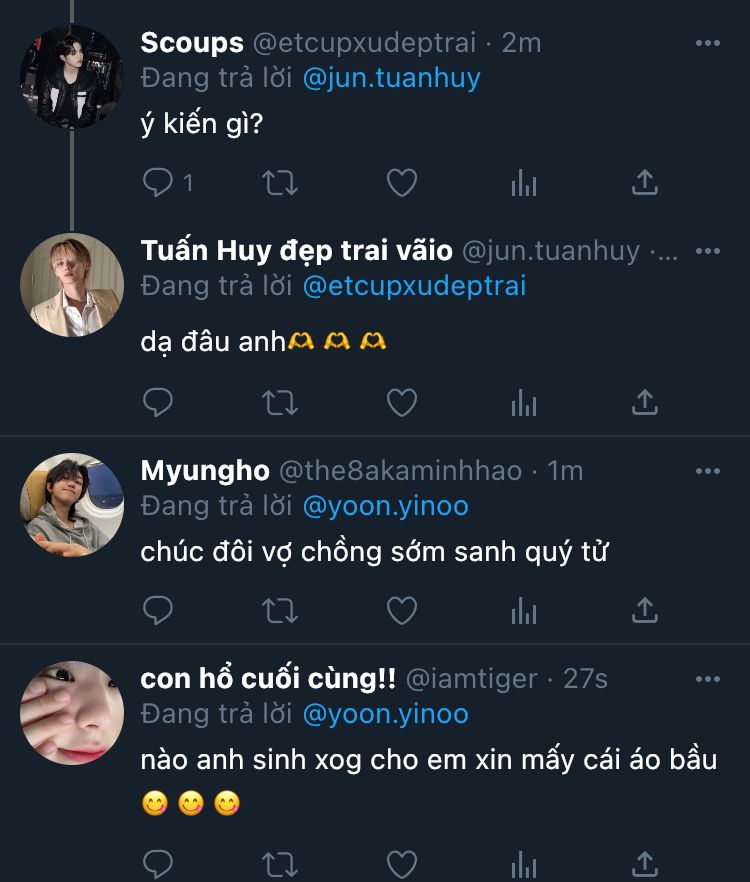This screenshot has width=750, height=882.
Task: Open overflow menu on Myungho's tweet
Action: tap(707, 470)
